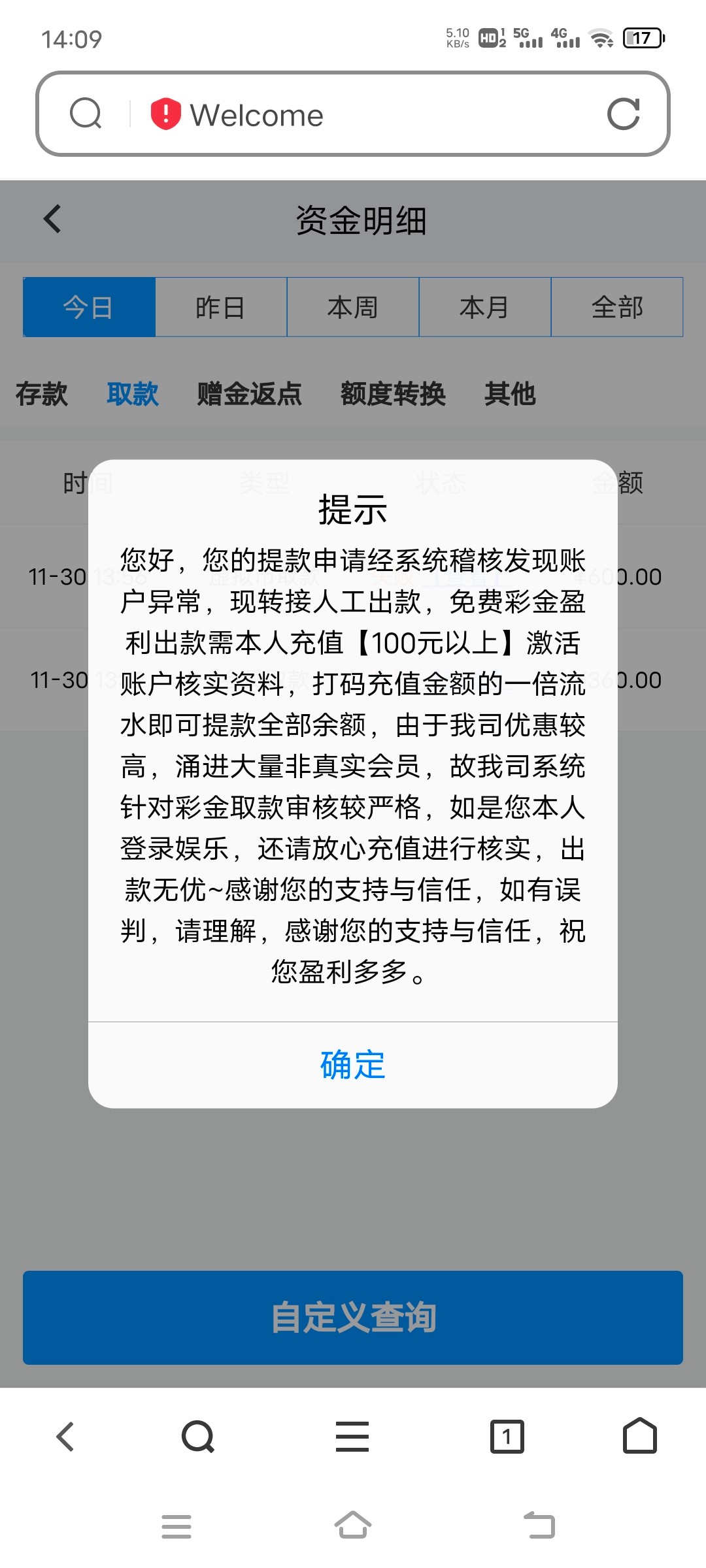Switch to the 本周 date filter
This screenshot has height=1568, width=706.
(x=353, y=307)
